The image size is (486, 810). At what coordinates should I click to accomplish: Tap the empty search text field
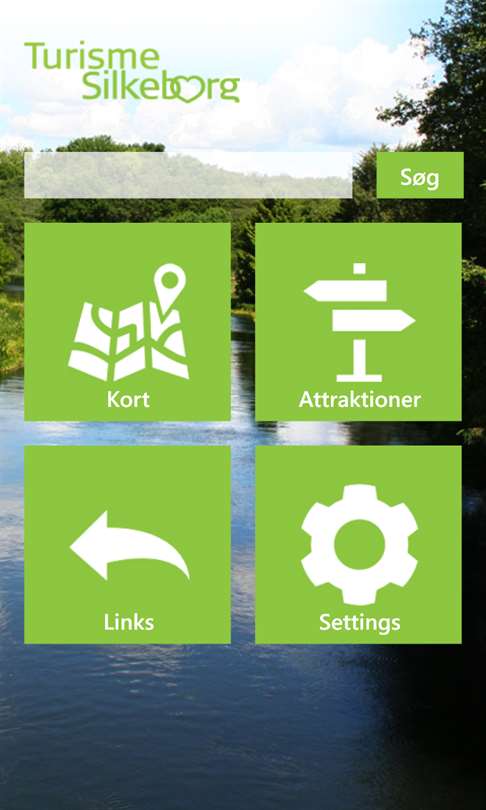pyautogui.click(x=188, y=175)
